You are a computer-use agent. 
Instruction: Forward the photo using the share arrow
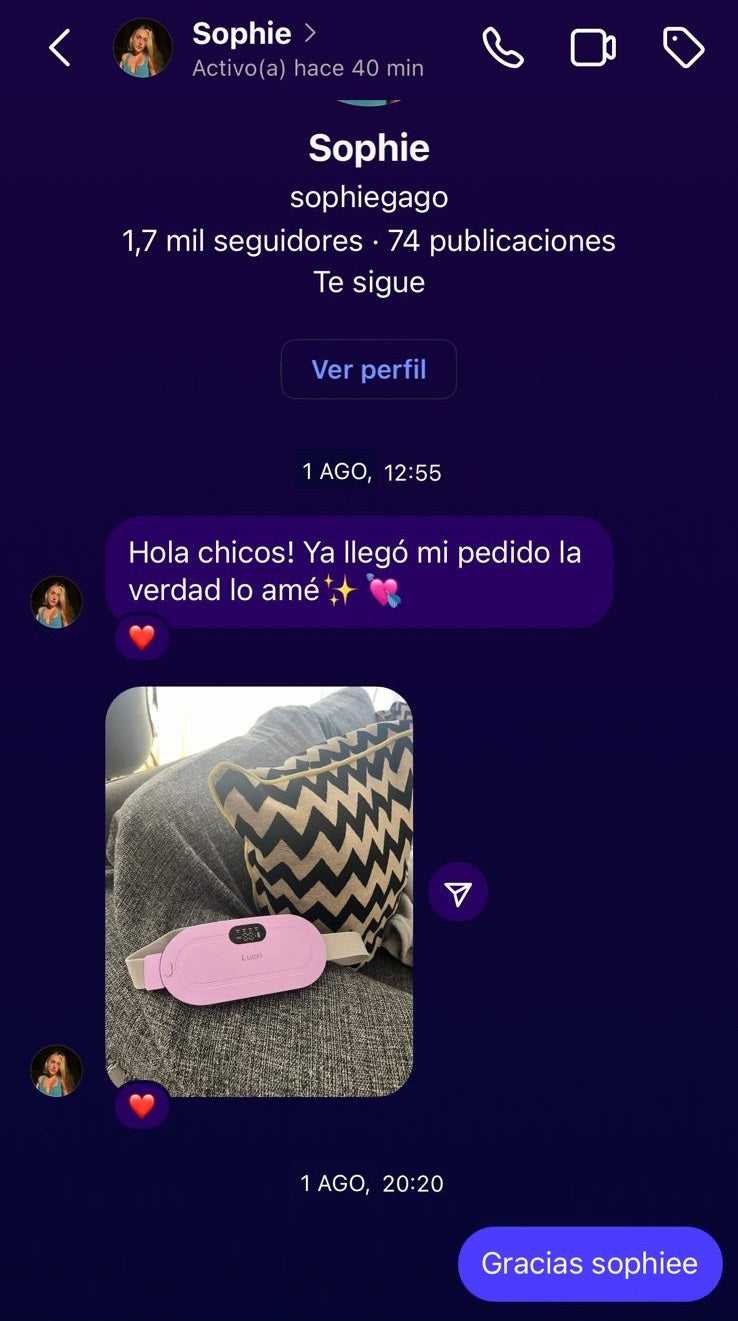458,893
